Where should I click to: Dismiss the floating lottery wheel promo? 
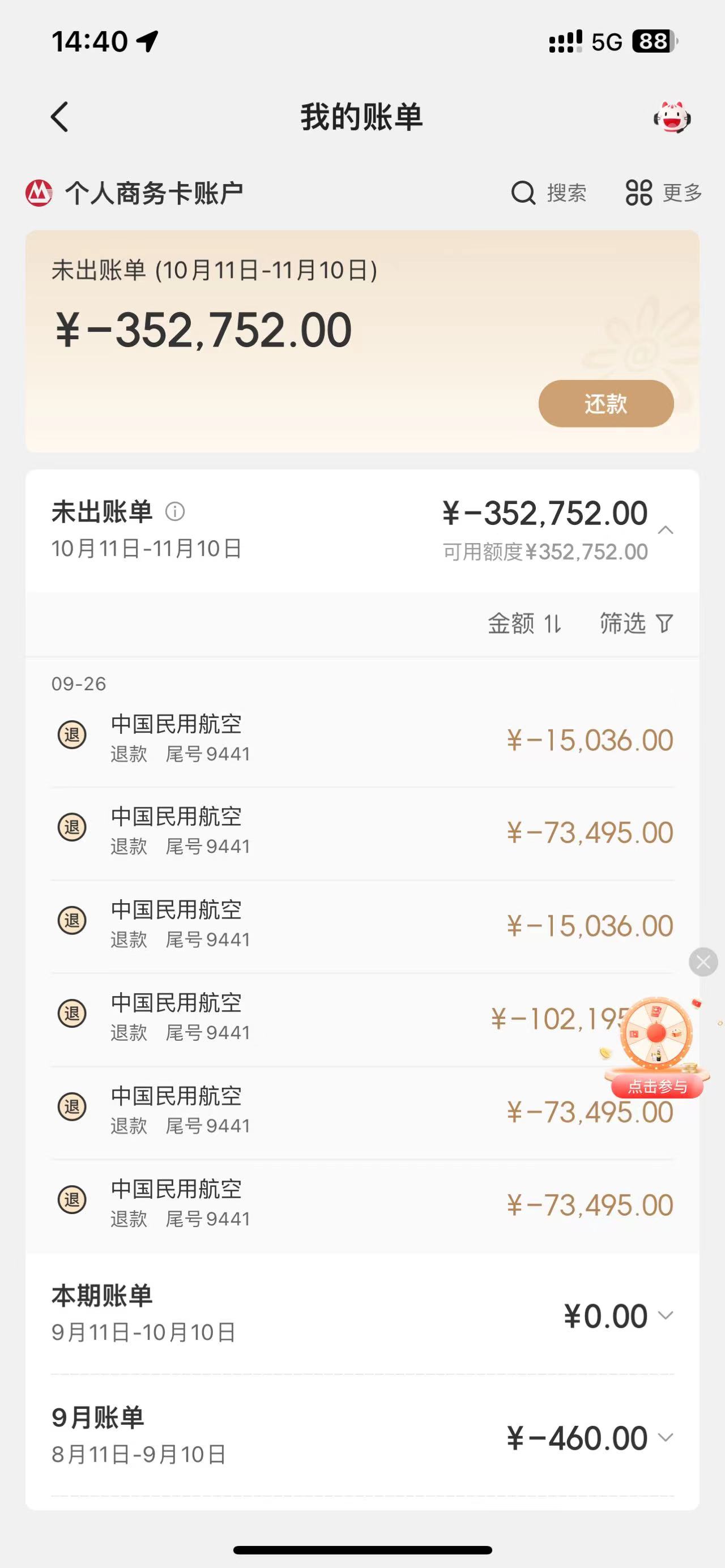pos(703,962)
